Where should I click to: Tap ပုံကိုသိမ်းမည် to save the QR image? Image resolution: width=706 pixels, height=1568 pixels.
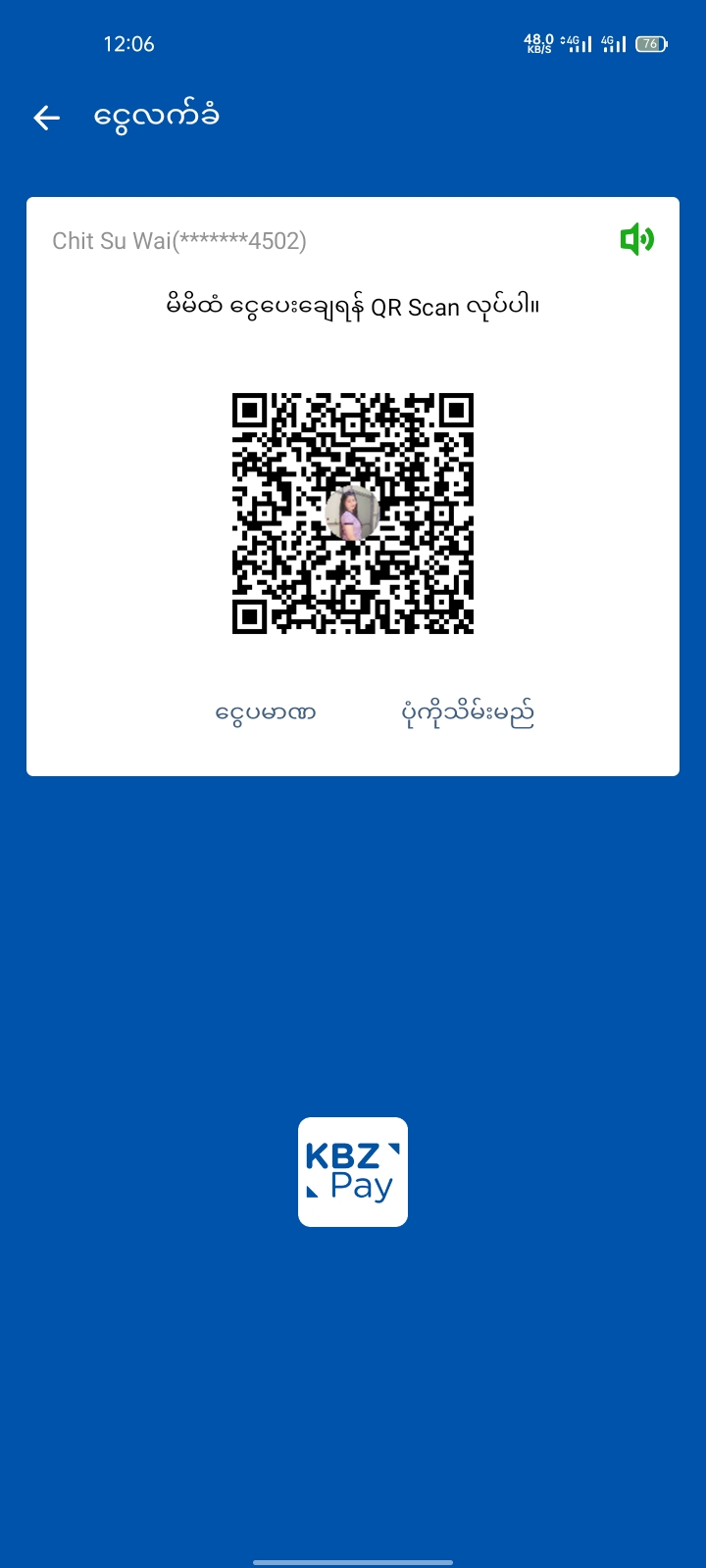468,712
